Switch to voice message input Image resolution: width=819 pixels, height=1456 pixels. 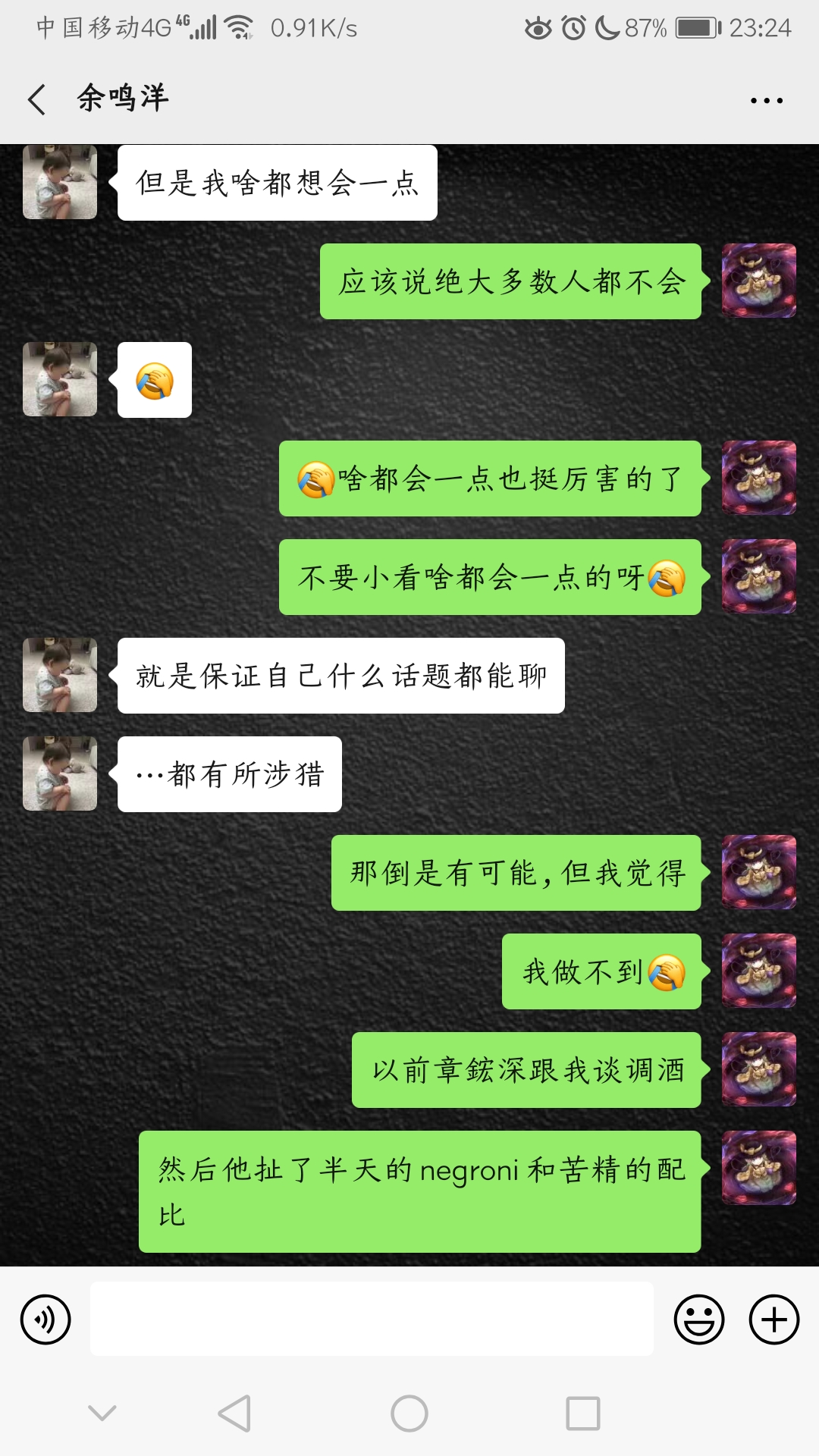pyautogui.click(x=45, y=1319)
